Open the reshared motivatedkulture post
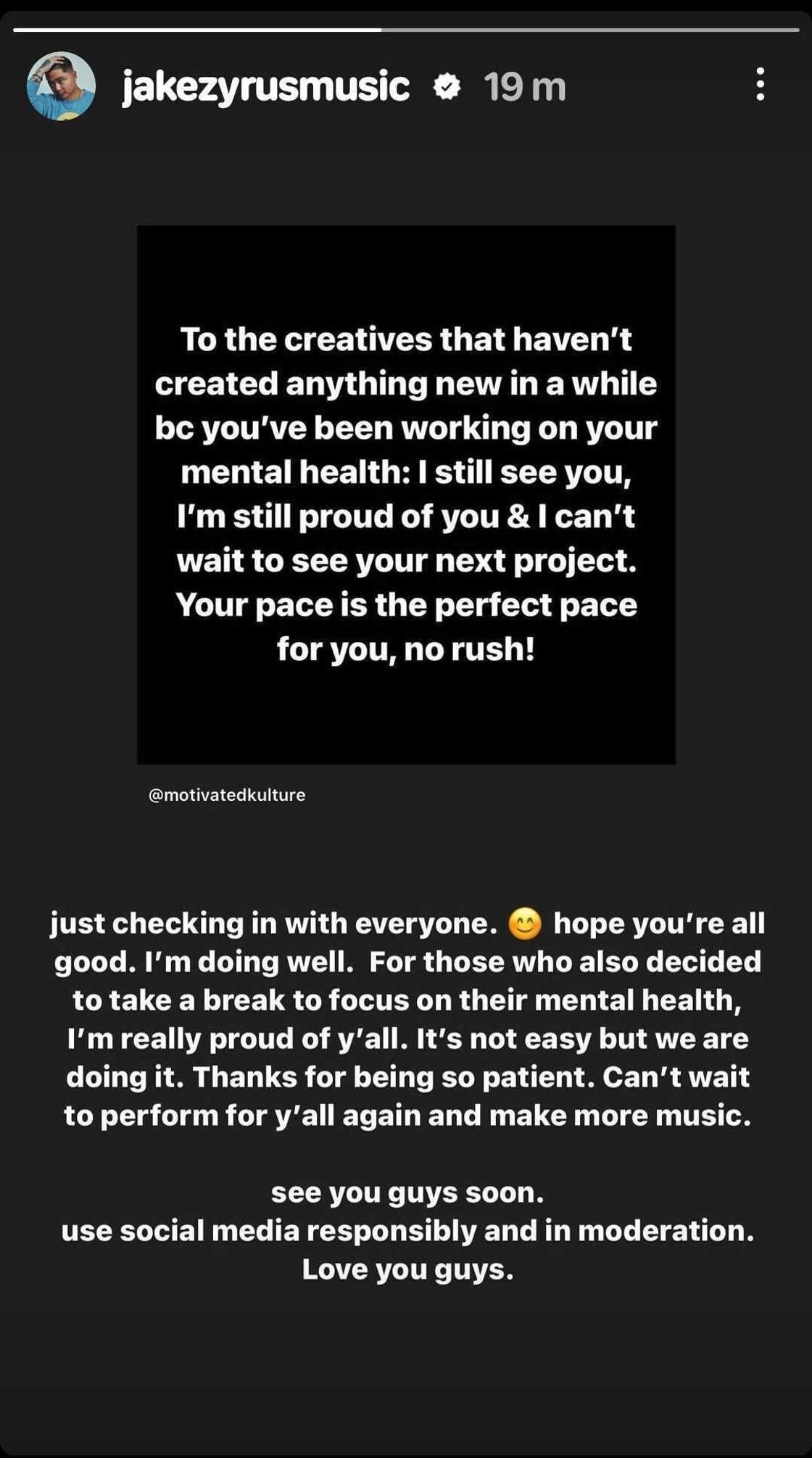The width and height of the screenshot is (812, 1458). click(406, 494)
